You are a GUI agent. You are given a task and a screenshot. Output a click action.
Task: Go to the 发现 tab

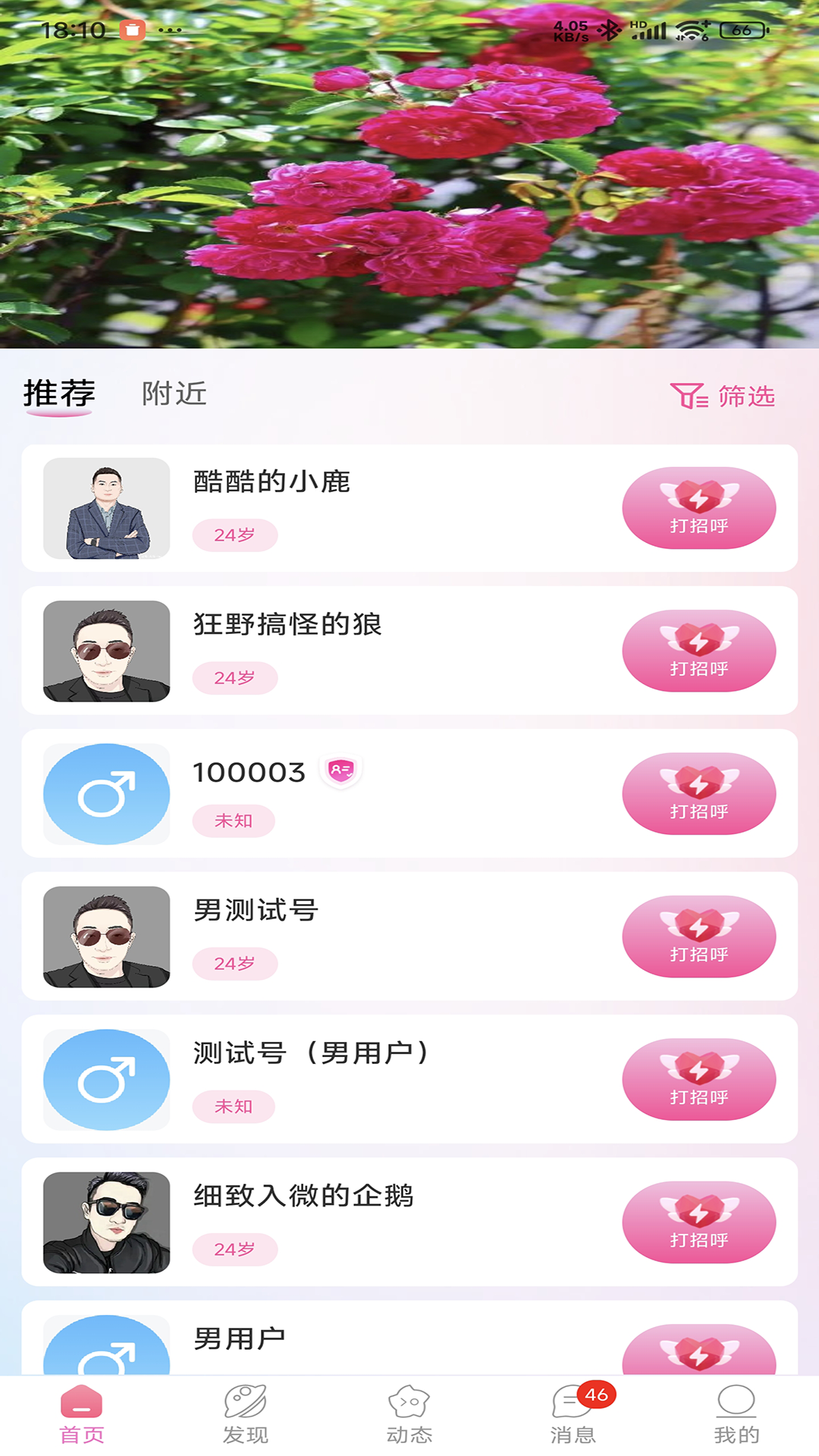pyautogui.click(x=245, y=1414)
